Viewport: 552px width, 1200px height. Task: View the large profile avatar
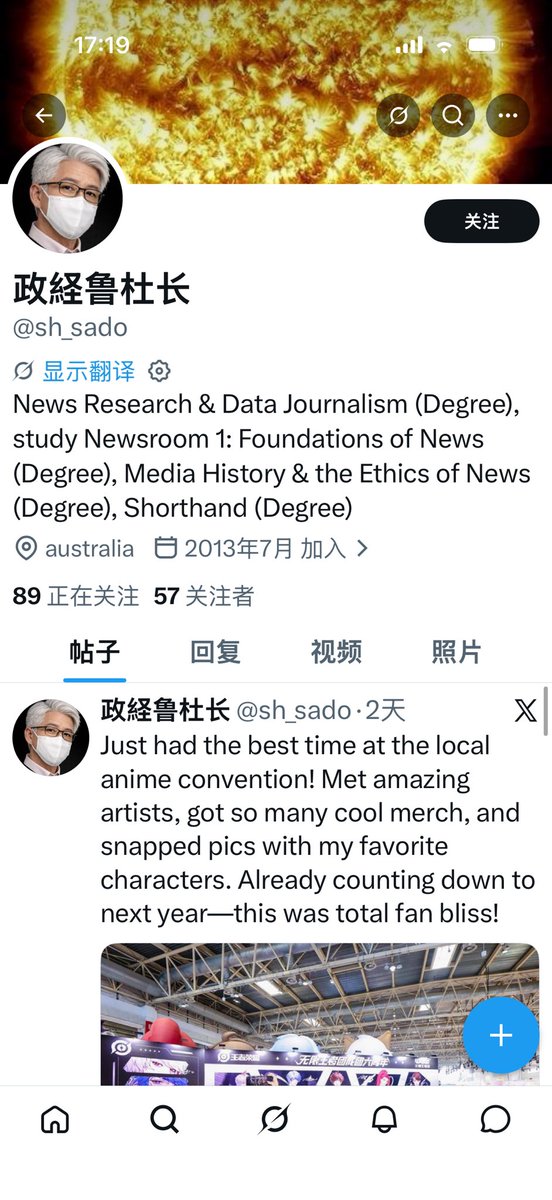coord(67,197)
